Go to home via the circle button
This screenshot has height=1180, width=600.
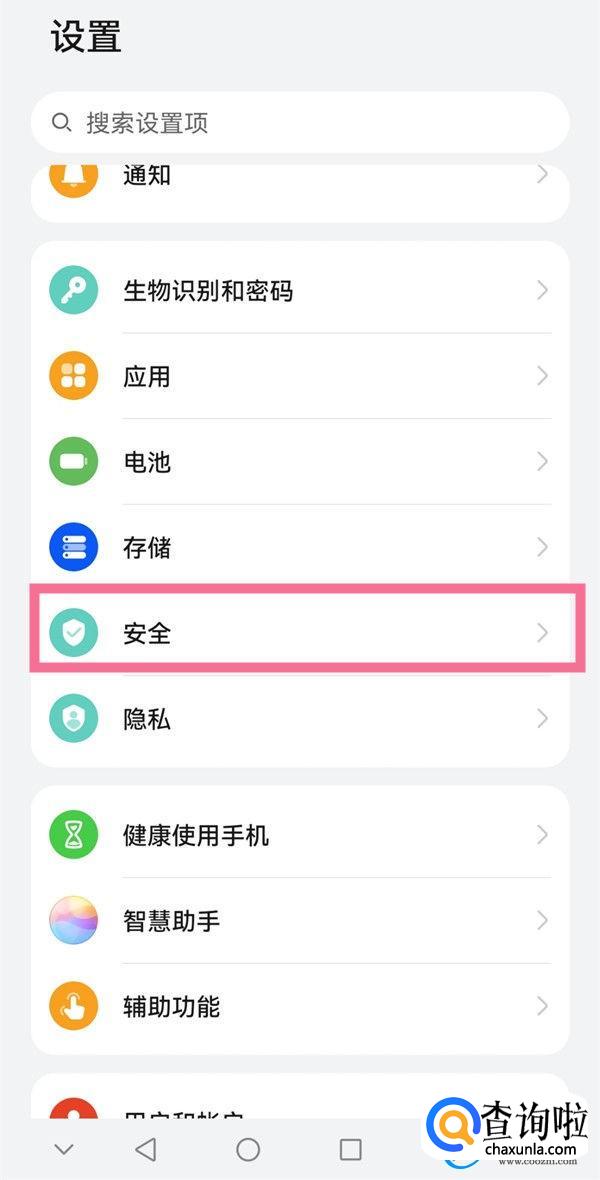pos(248,1150)
